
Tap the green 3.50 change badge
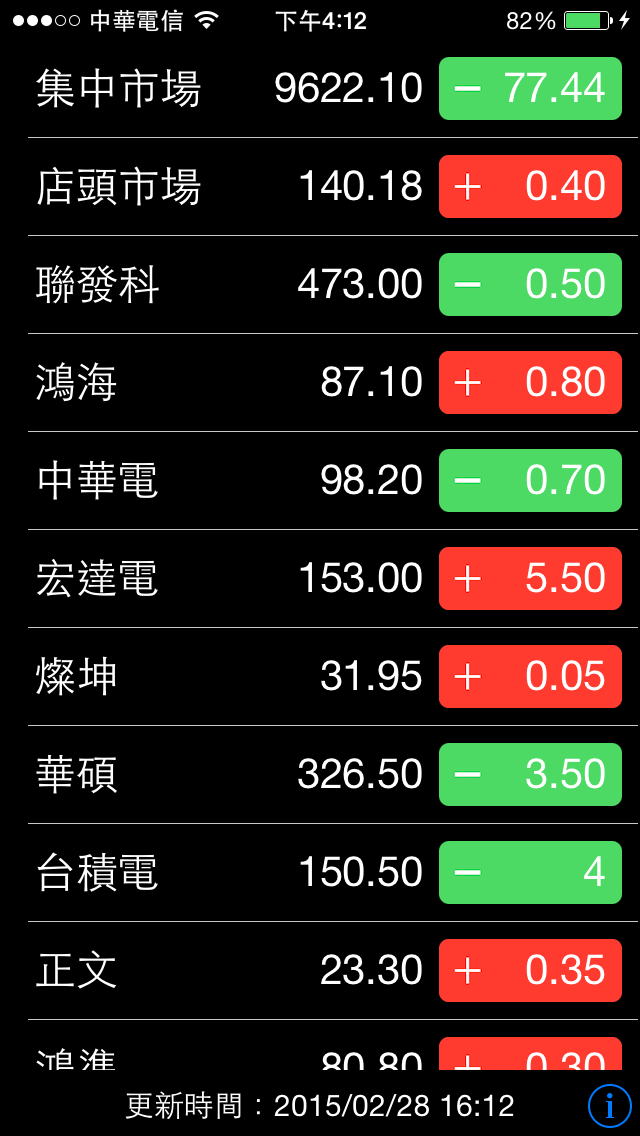[x=530, y=774]
